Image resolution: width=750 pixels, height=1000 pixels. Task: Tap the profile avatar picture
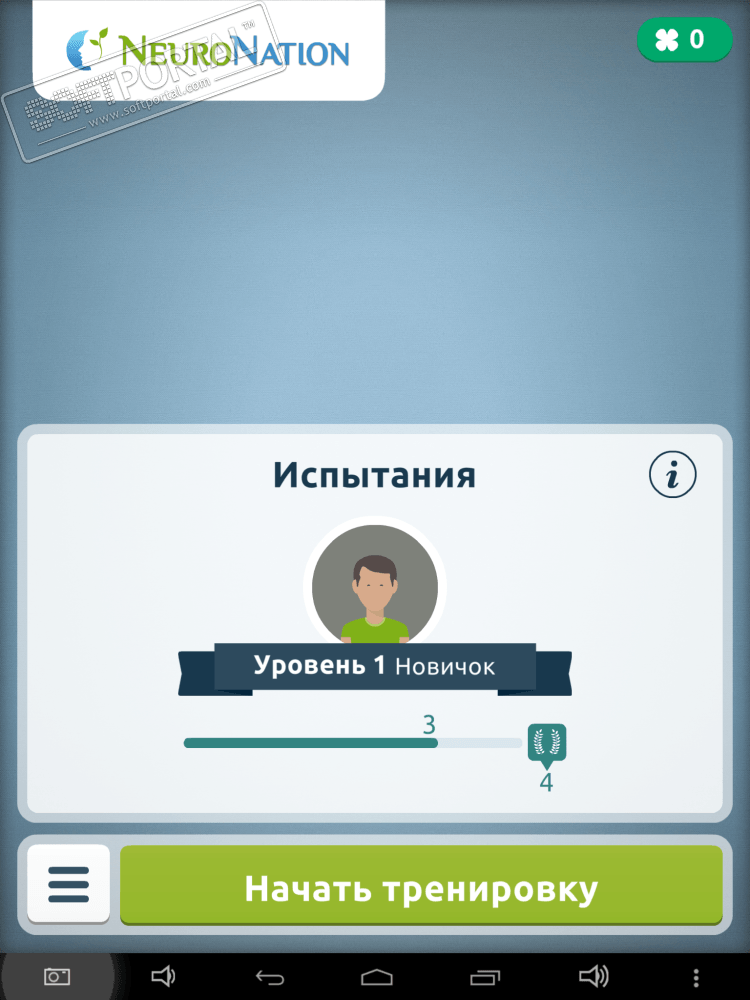374,585
